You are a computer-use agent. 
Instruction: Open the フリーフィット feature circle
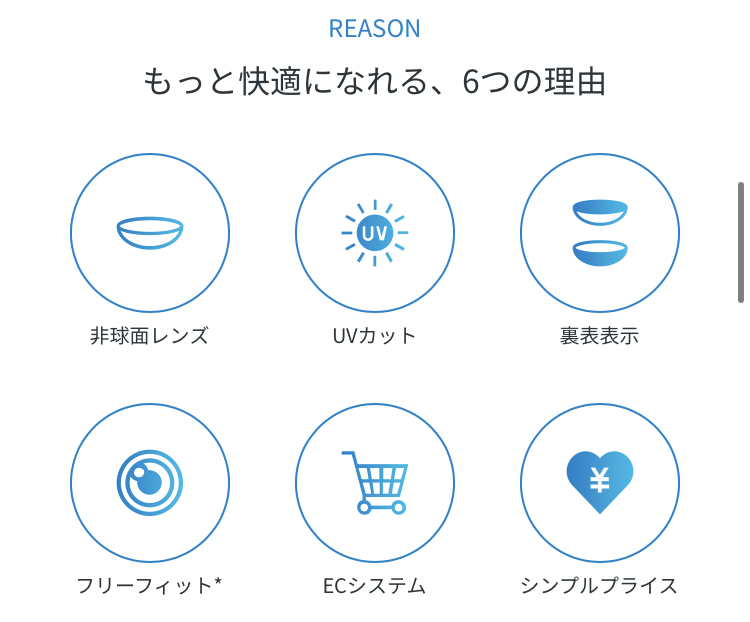(x=150, y=483)
